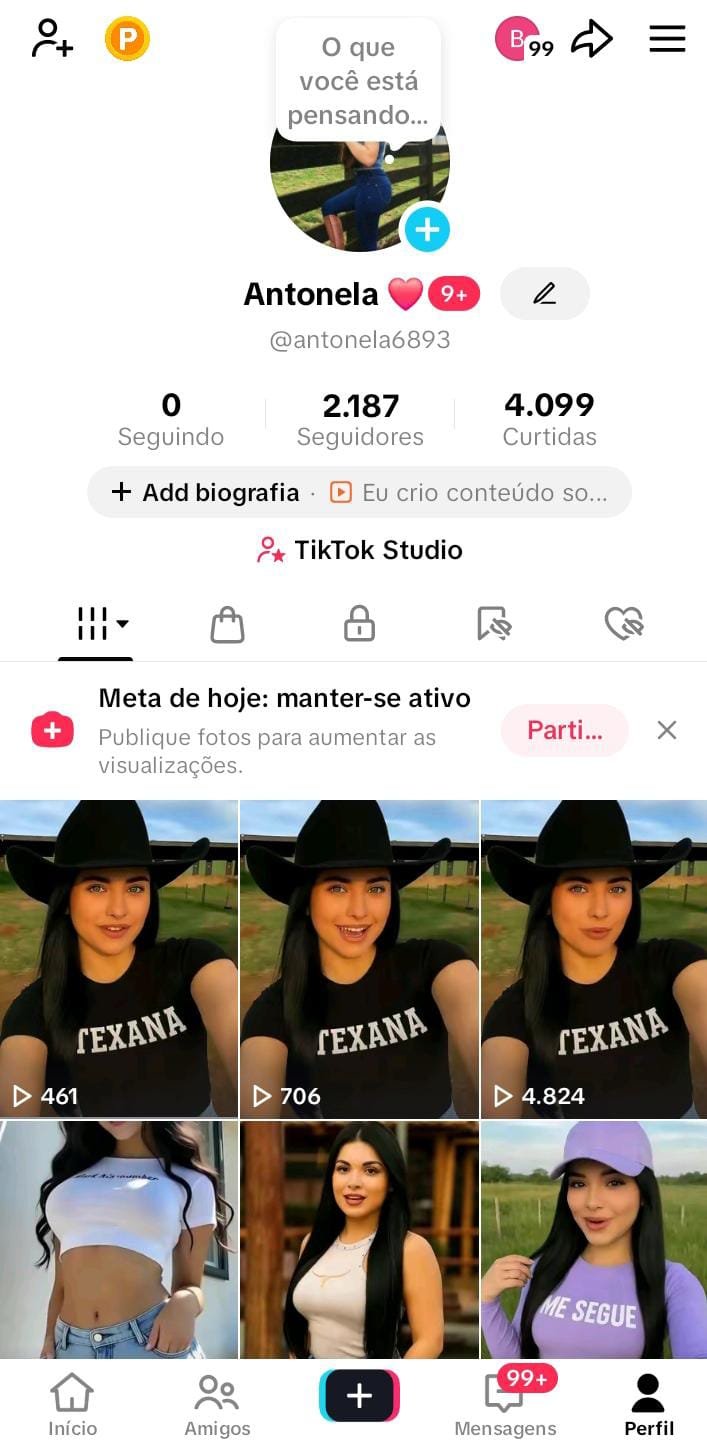This screenshot has height=1451, width=707.
Task: Open the video with 4.824 views
Action: (x=594, y=958)
